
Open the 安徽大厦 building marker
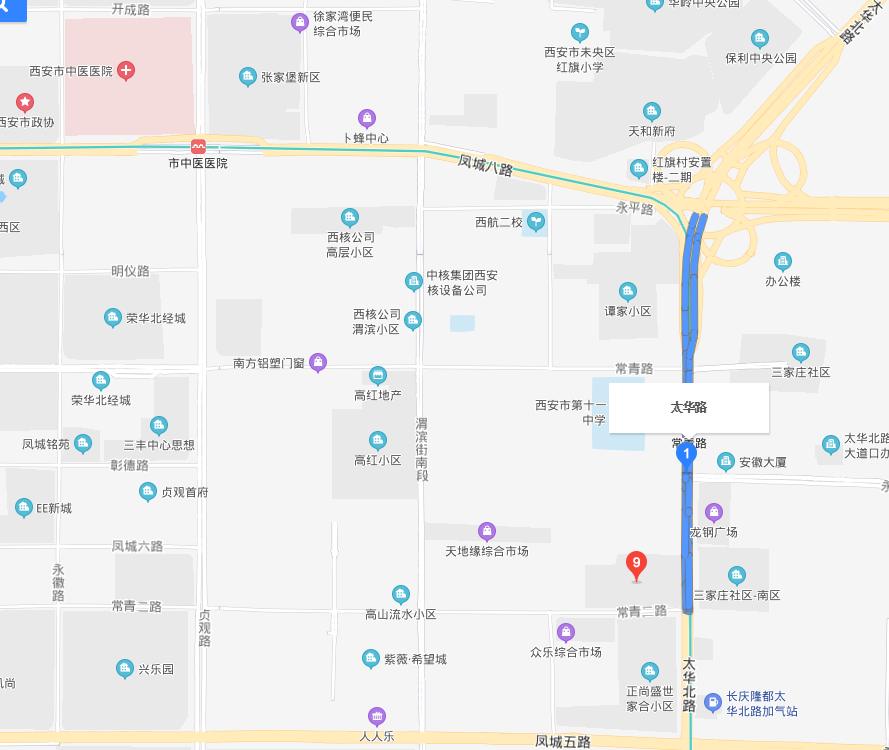click(x=726, y=462)
